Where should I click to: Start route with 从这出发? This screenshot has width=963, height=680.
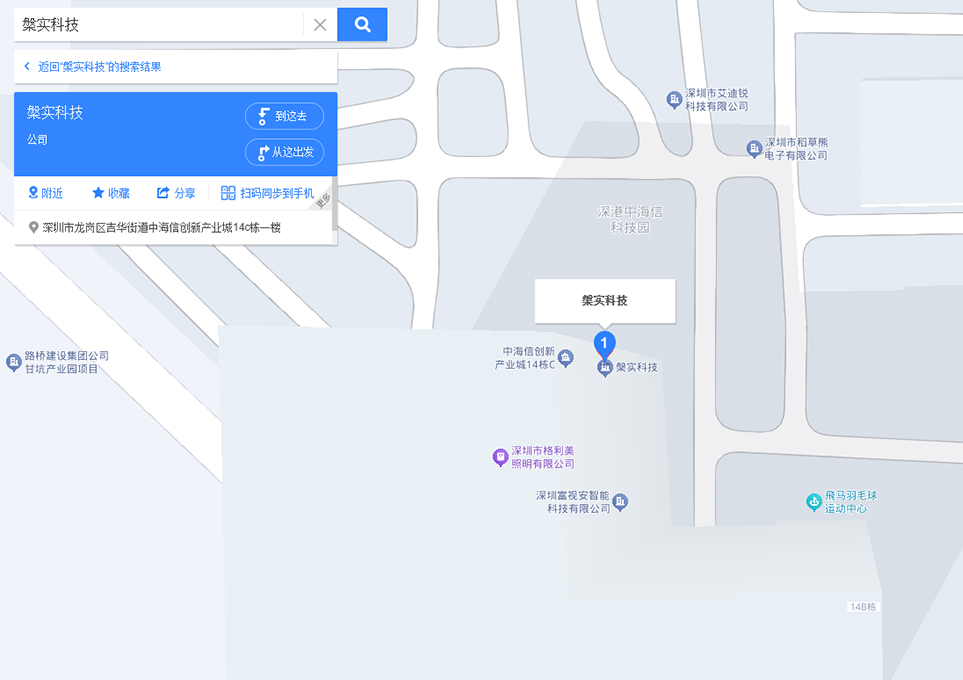click(x=284, y=152)
